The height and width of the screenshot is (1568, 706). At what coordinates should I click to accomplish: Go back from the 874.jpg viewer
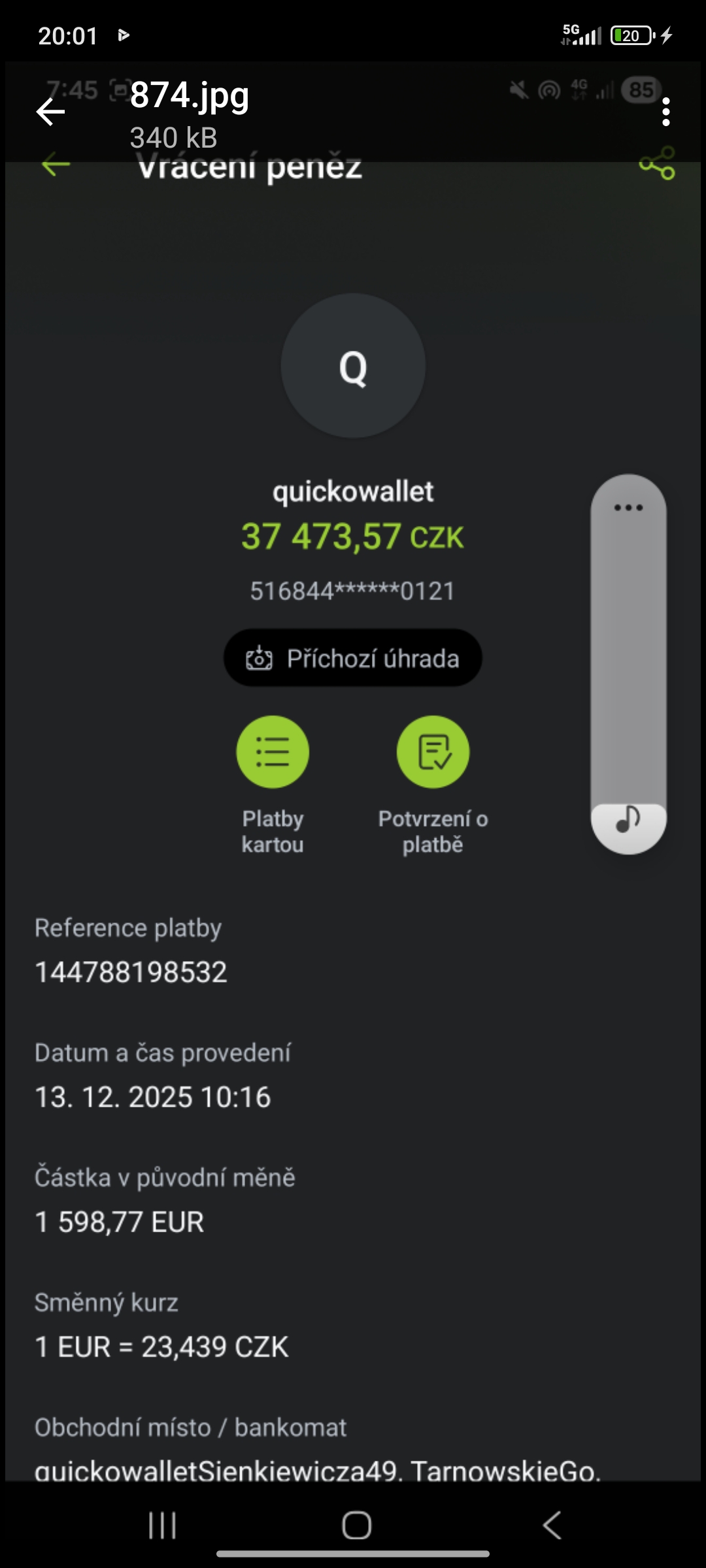click(x=50, y=112)
